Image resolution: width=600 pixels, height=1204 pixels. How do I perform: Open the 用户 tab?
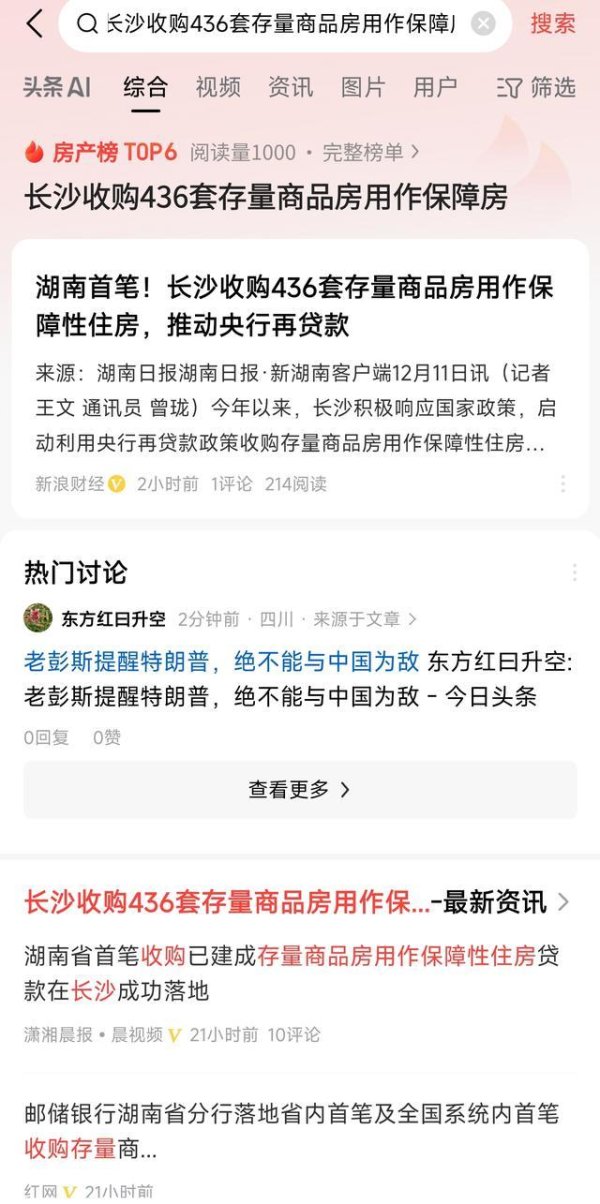pyautogui.click(x=435, y=88)
